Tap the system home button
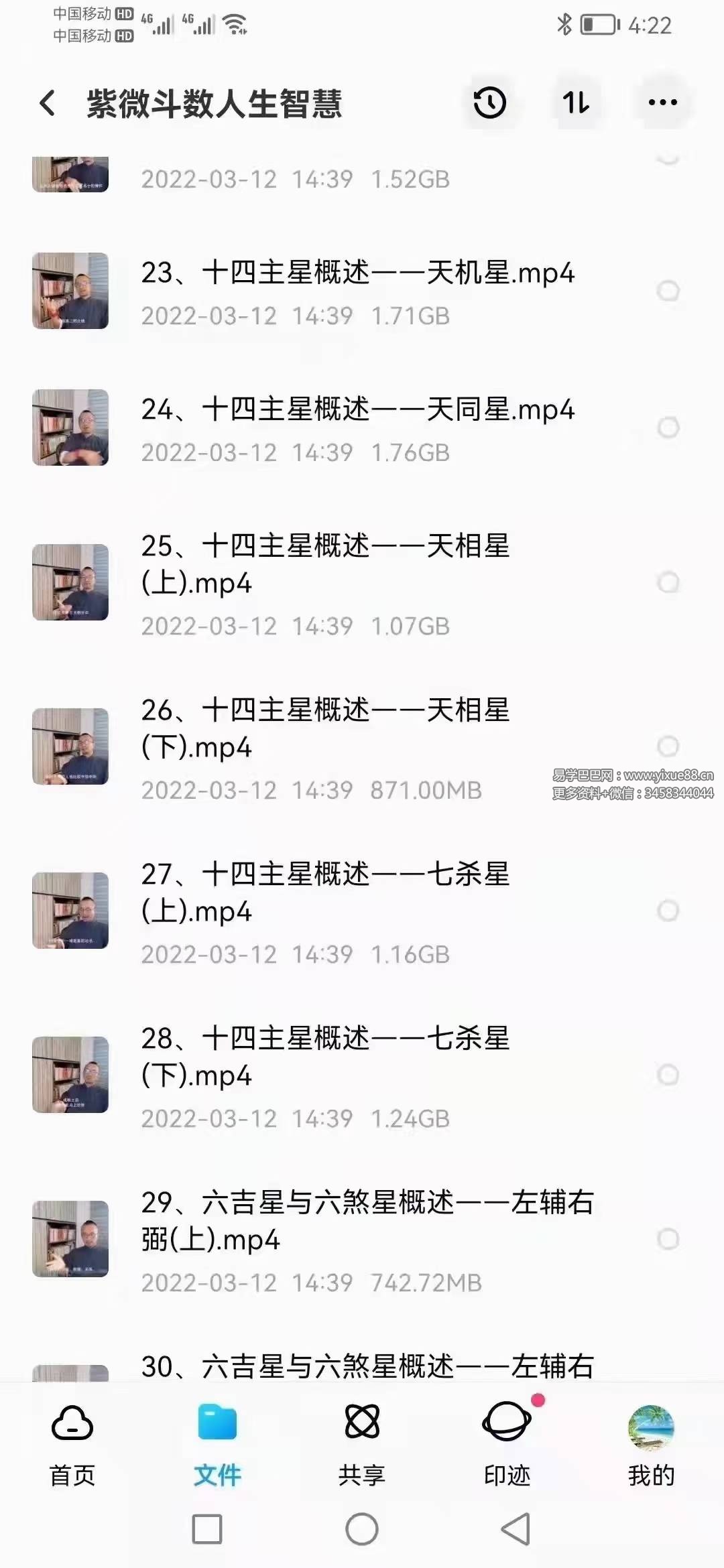Viewport: 724px width, 1568px height. (362, 1530)
